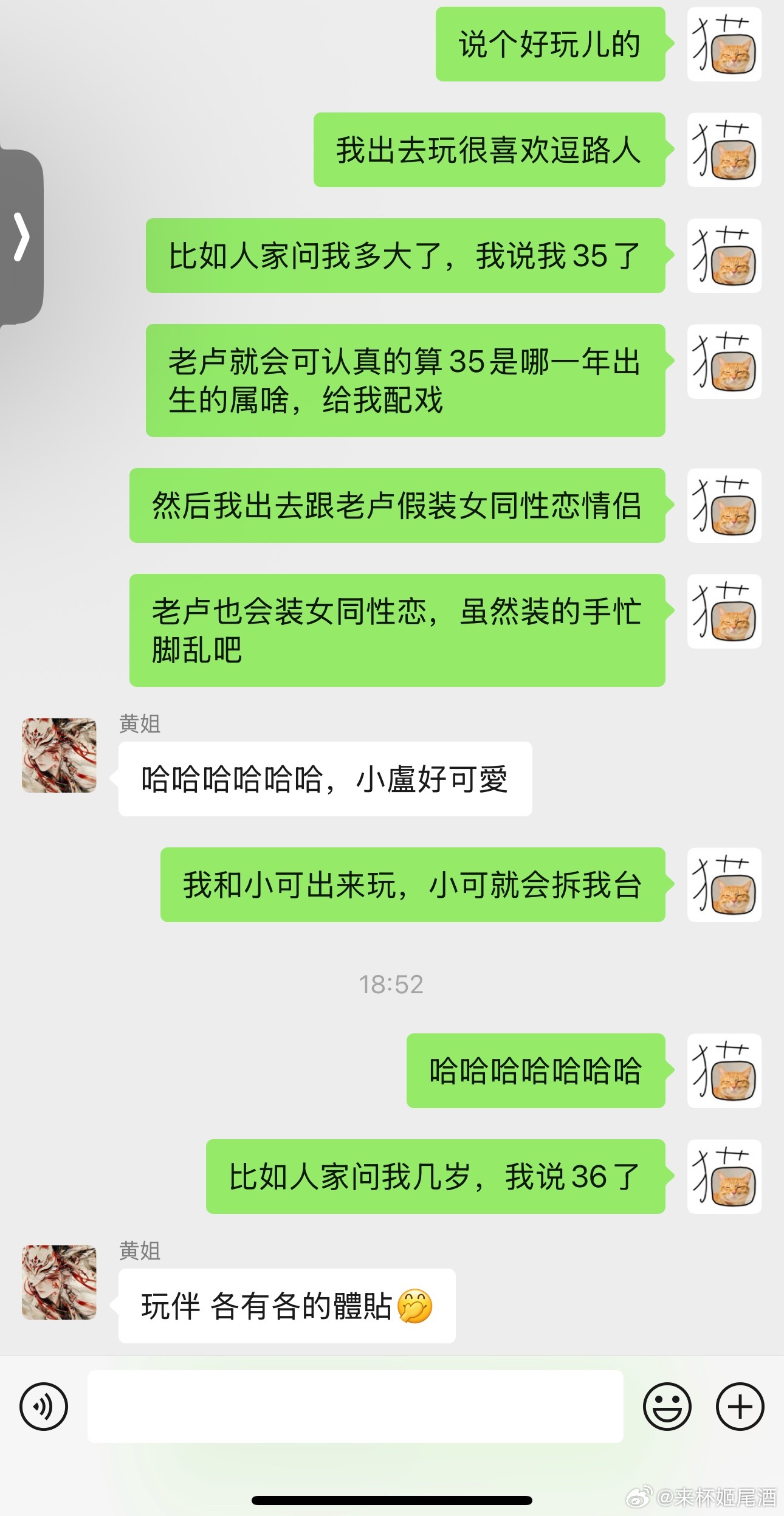Expand the side floating arrow tab
The height and width of the screenshot is (1516, 784).
point(21,237)
